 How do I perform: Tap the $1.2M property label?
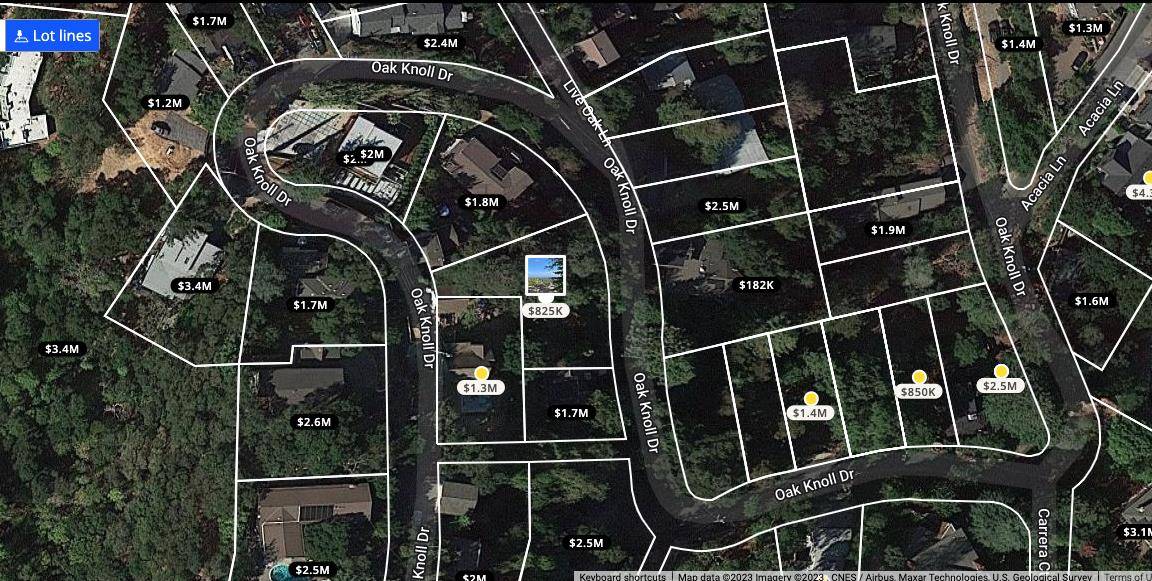click(165, 103)
